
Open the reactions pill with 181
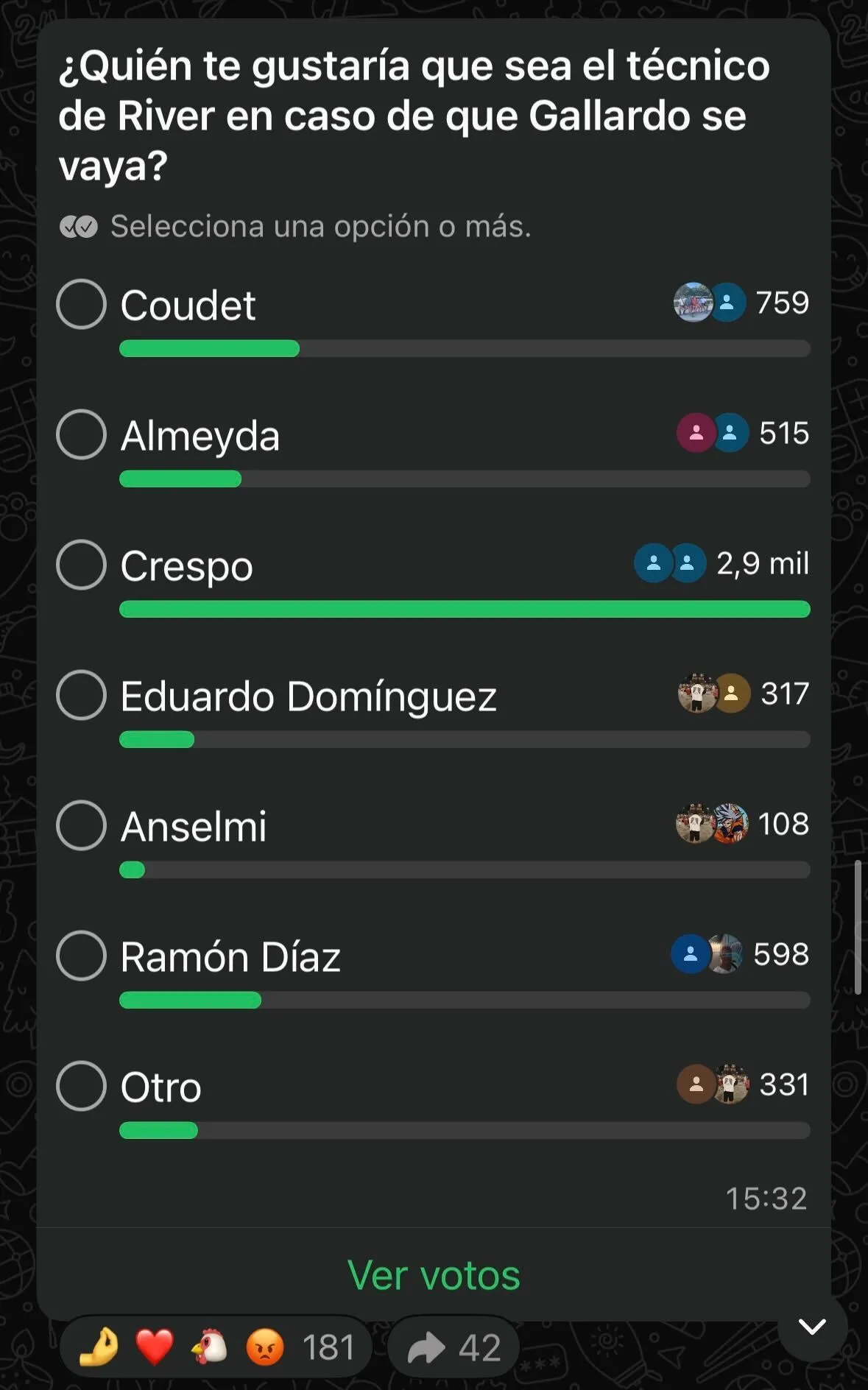coord(216,1348)
